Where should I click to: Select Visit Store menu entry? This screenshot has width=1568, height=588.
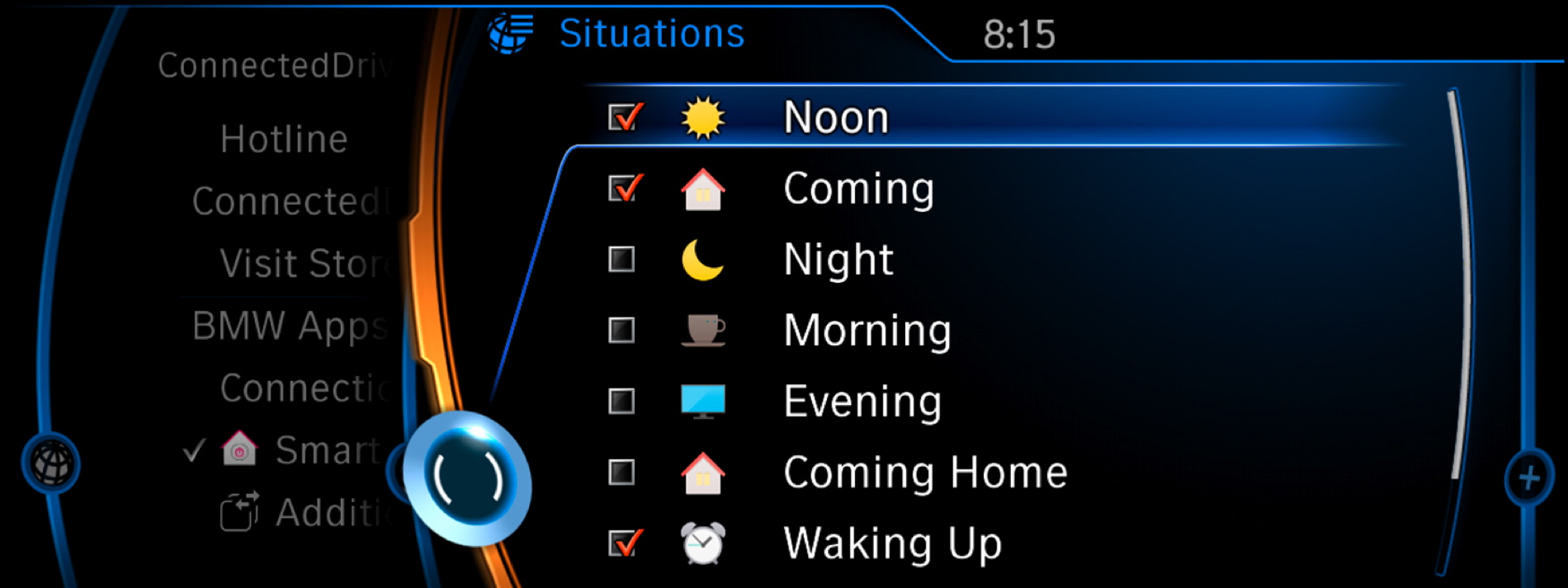click(305, 264)
